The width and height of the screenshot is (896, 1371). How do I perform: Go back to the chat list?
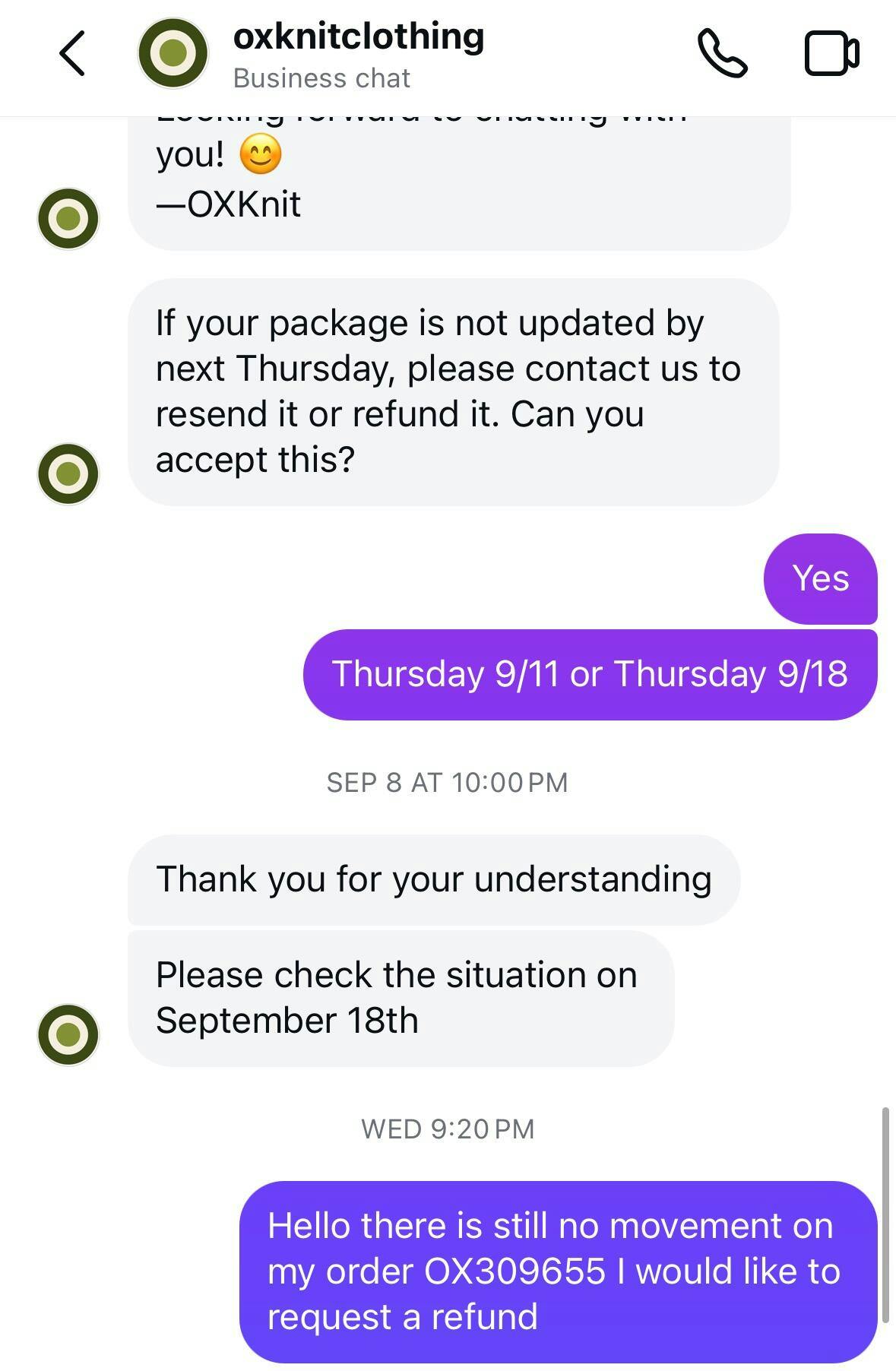pos(72,54)
